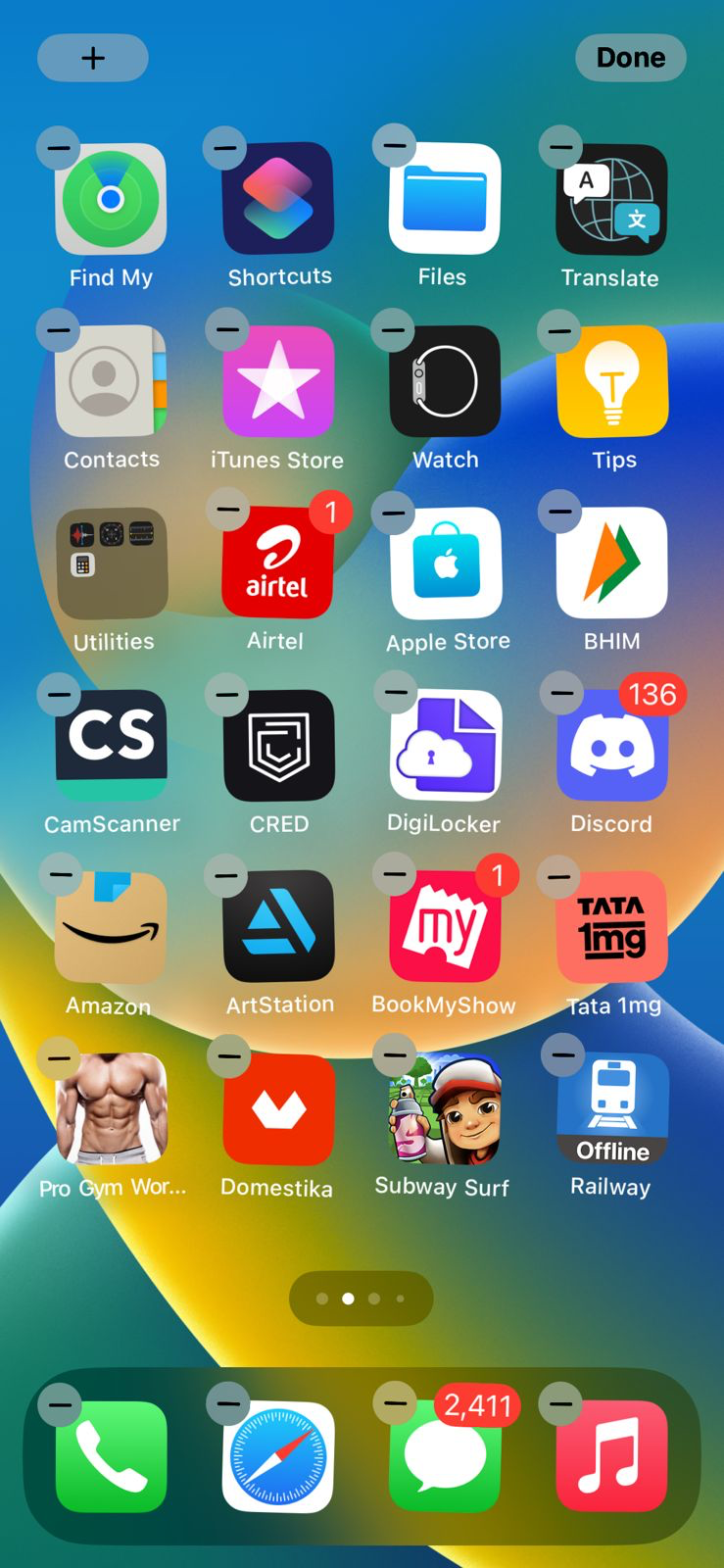
Task: Tap the Domestika app icon
Action: pyautogui.click(x=278, y=1109)
